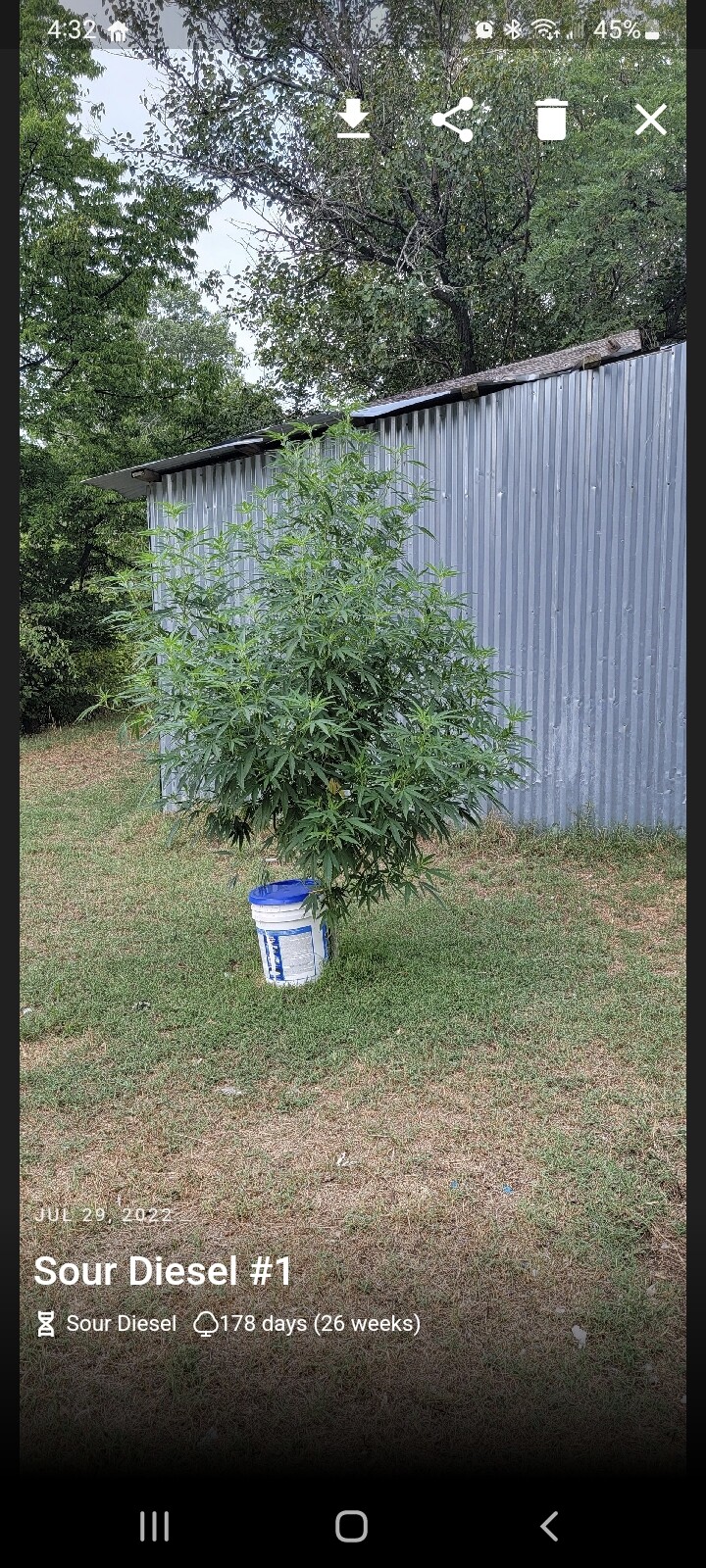This screenshot has width=706, height=1568.
Task: Share the Sour Diesel #1 photo
Action: [452, 120]
